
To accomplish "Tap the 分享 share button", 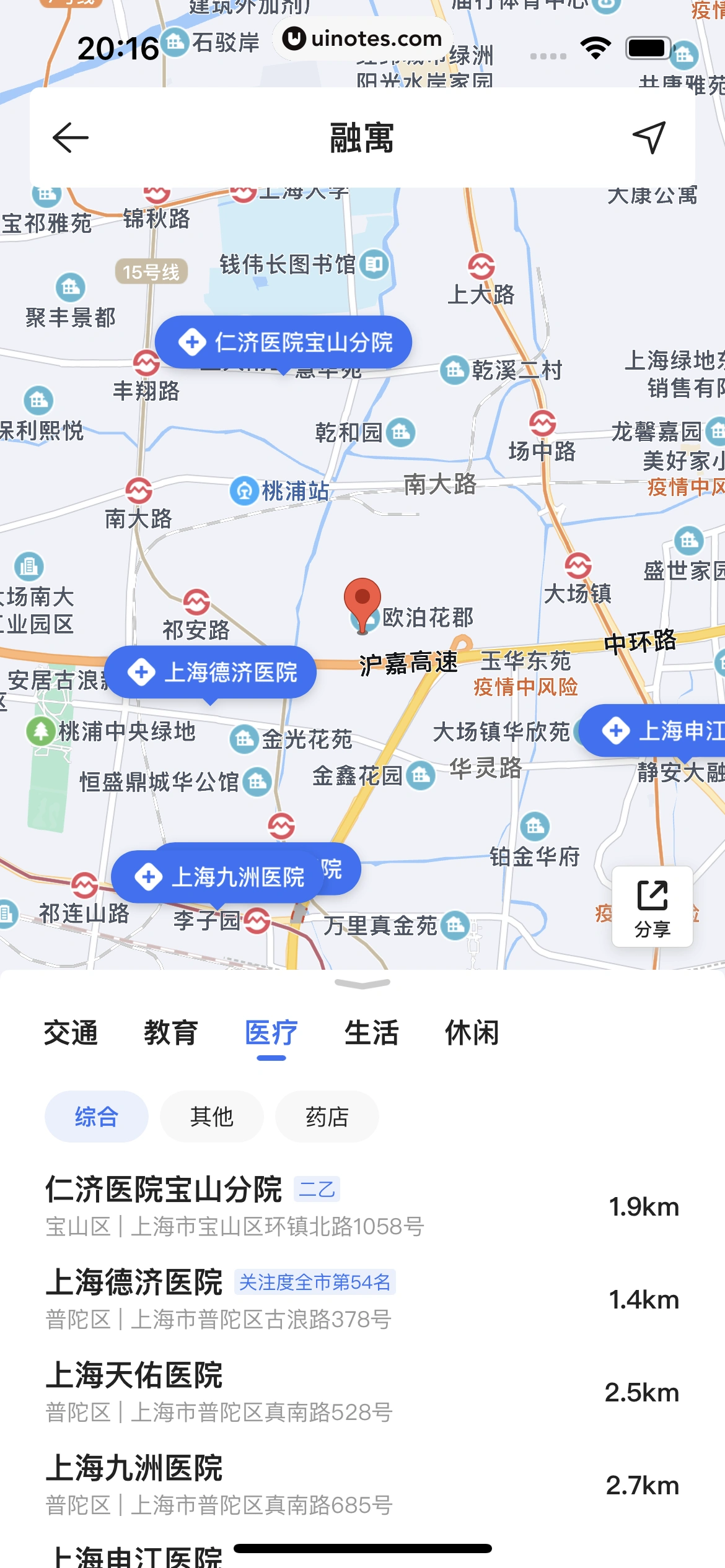I will pos(652,907).
